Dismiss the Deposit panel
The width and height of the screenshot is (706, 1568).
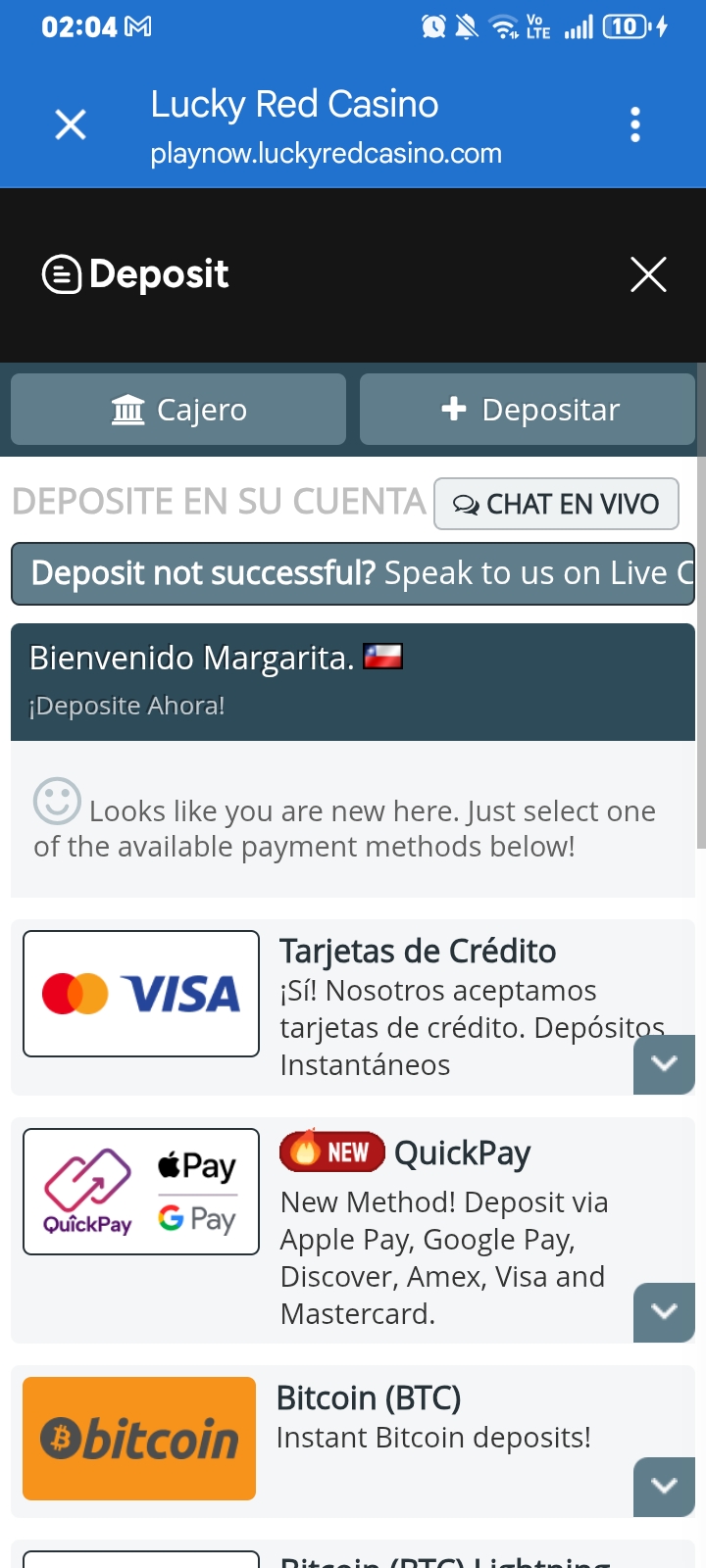(x=648, y=274)
